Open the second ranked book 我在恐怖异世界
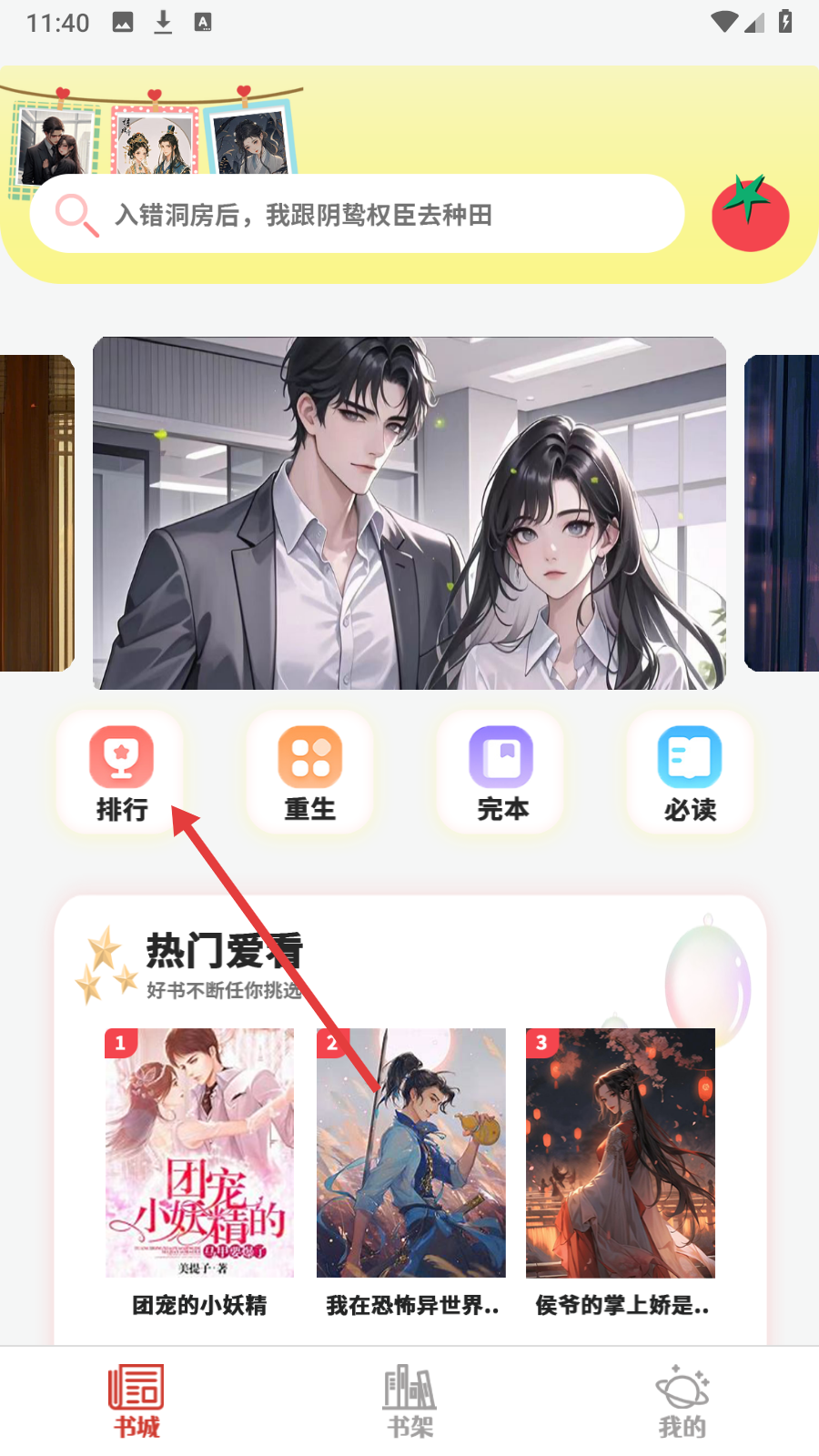Screen dimensions: 819x1456 (410, 1153)
